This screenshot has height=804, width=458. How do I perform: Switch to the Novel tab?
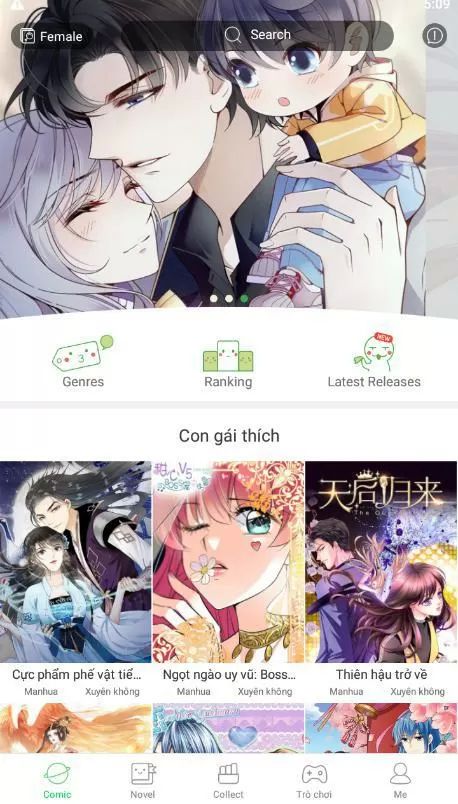(x=143, y=779)
